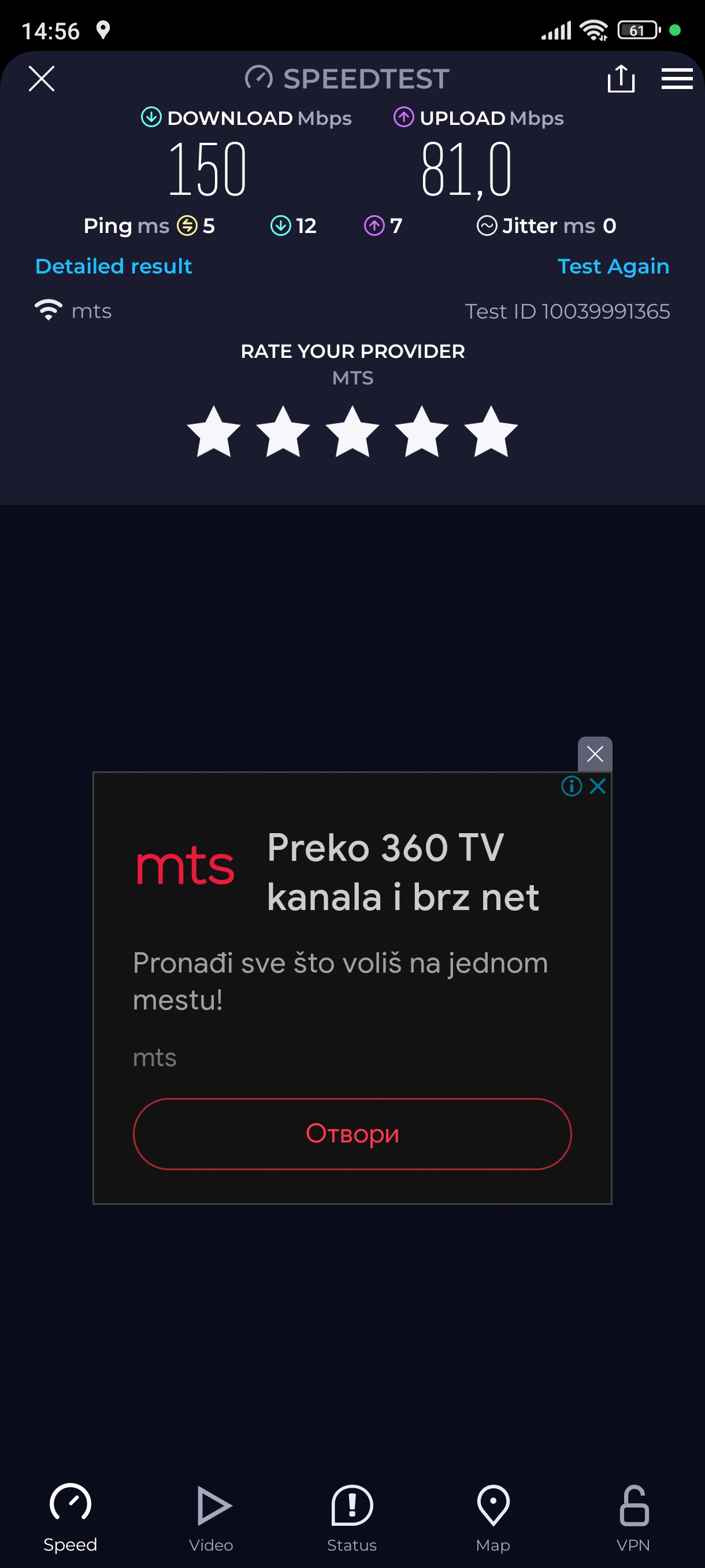Rate MTS provider one star
The width and height of the screenshot is (705, 1568).
213,432
